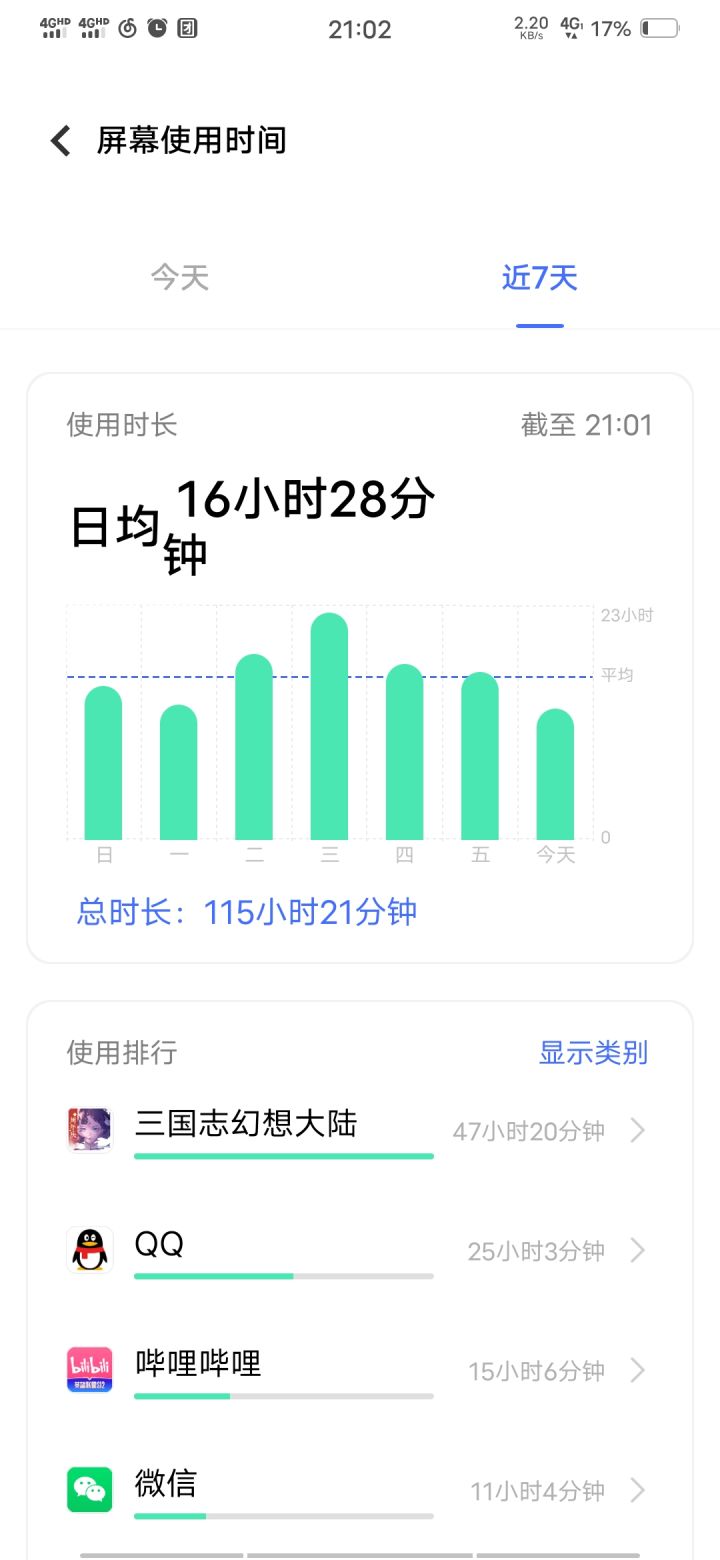
Task: Open the 三国志幻想大陆 game app icon
Action: (x=88, y=1130)
